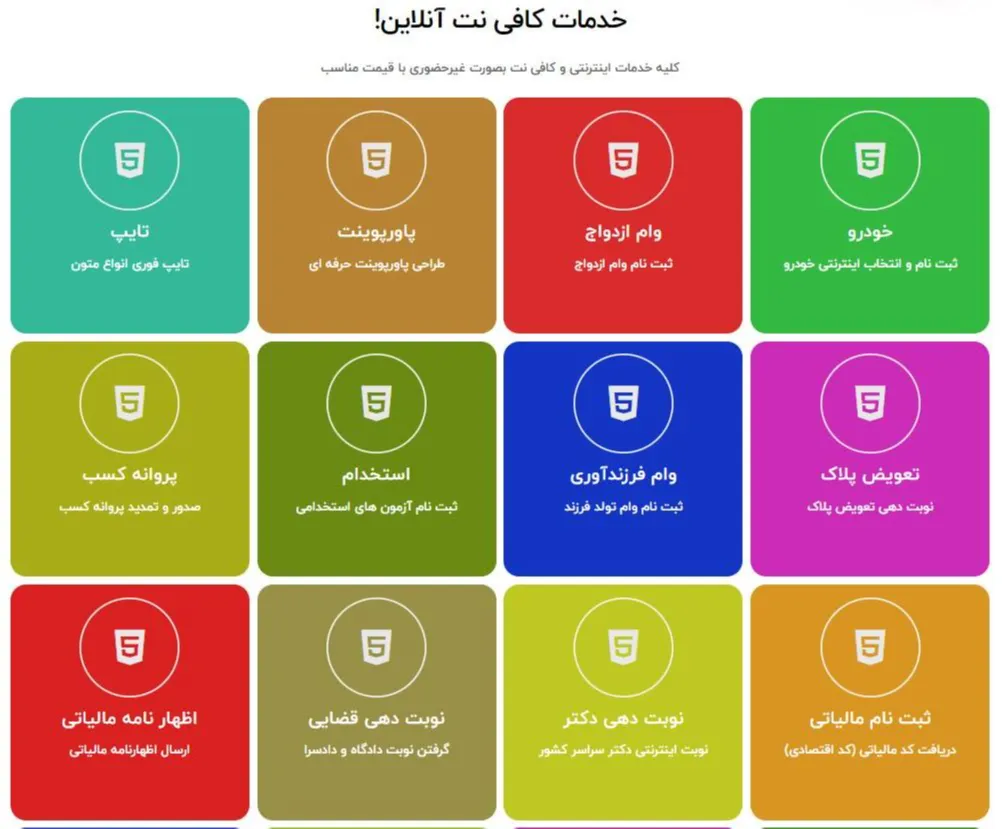Select the نوبت دهی دکتر card
Screen dimensions: 1003x829
pyautogui.click(x=623, y=702)
